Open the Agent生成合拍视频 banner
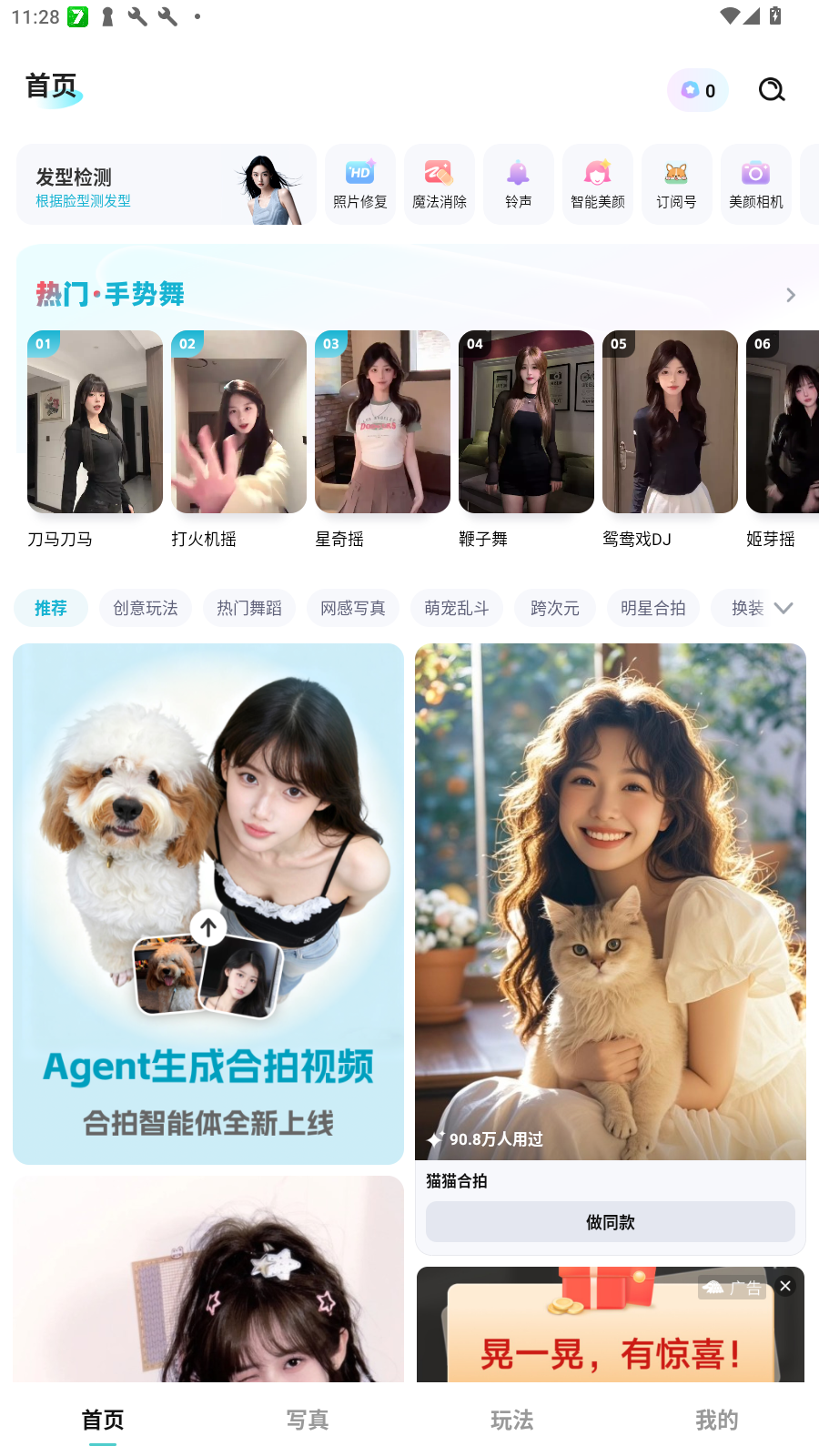819x1456 pixels. (x=208, y=904)
